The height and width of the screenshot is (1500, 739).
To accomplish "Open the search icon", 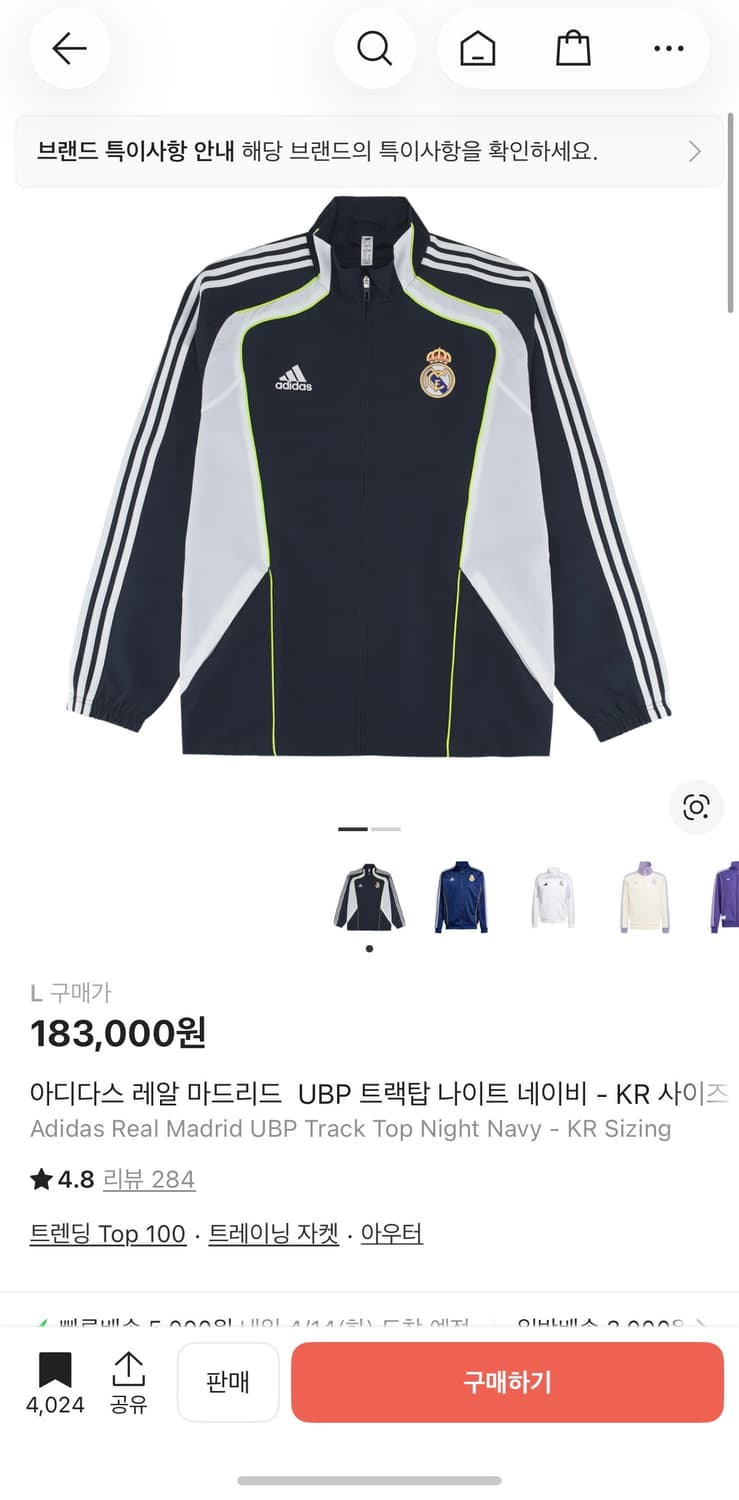I will (374, 47).
